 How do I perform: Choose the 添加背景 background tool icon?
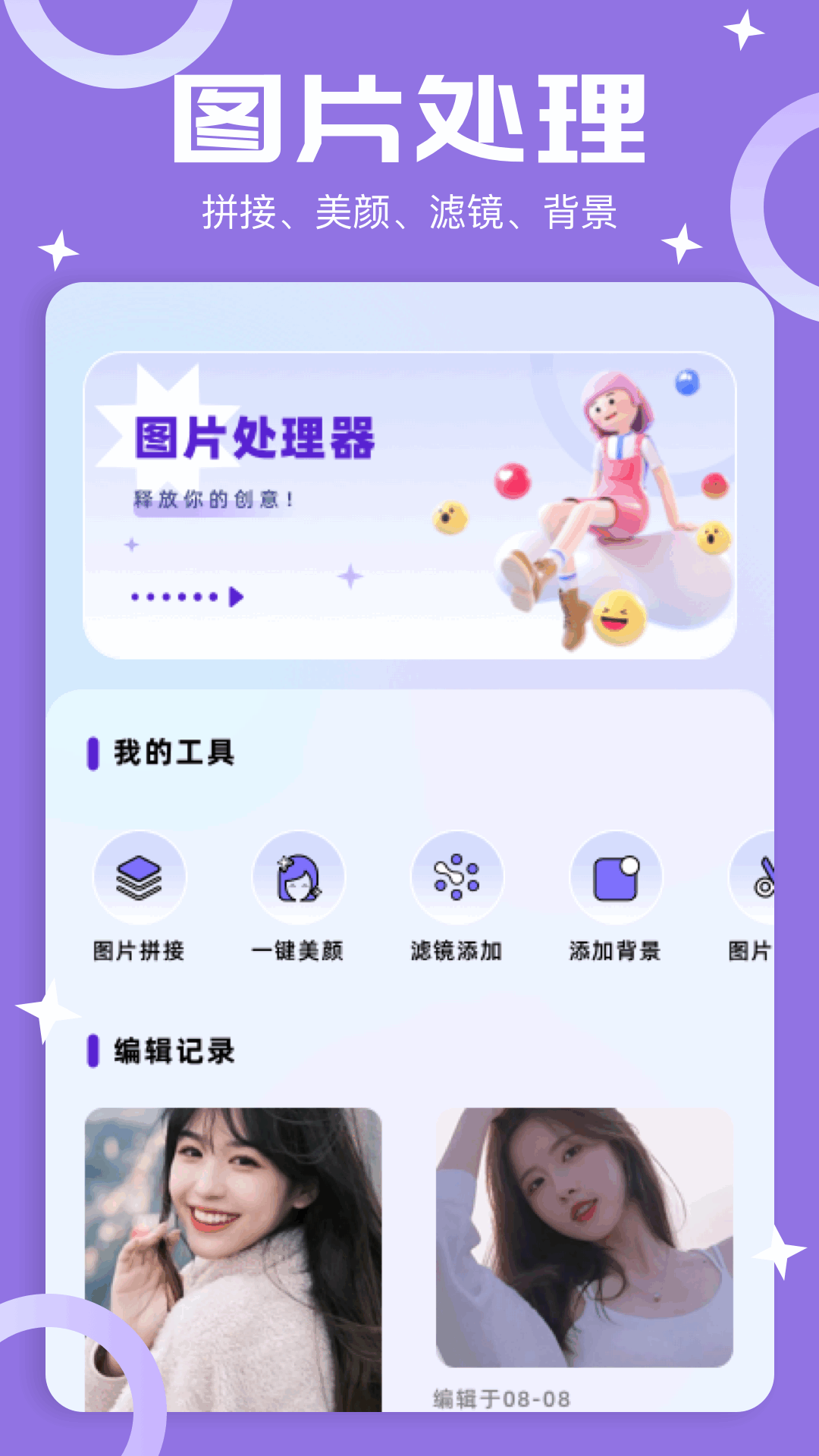[616, 876]
